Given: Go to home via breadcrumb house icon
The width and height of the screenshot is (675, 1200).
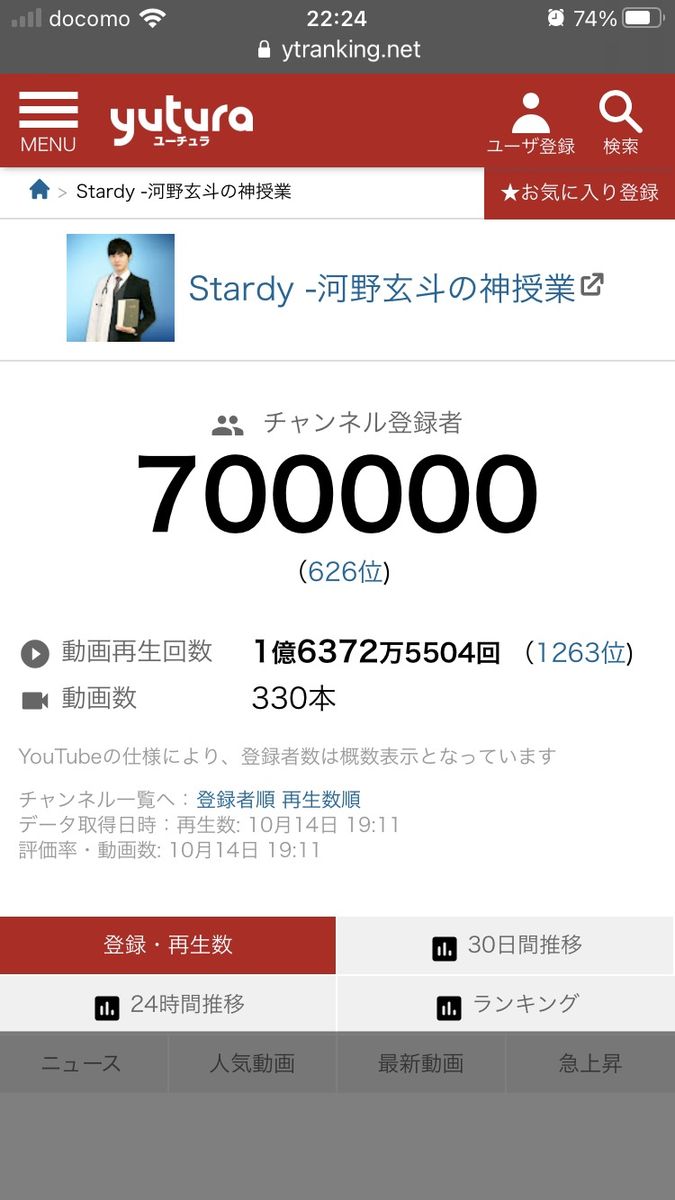Looking at the screenshot, I should click(x=39, y=190).
